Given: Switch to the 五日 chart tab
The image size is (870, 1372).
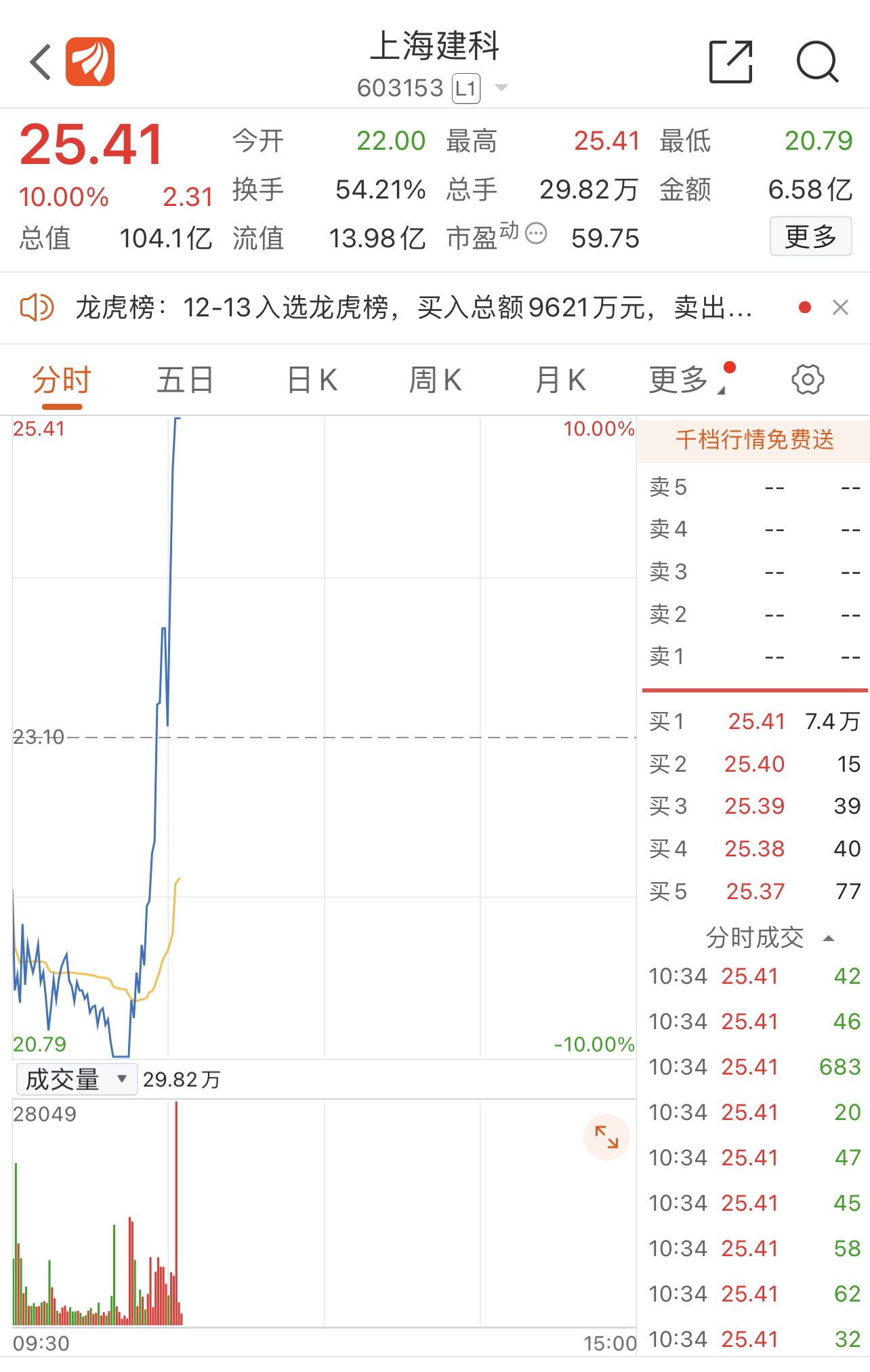Looking at the screenshot, I should tap(185, 380).
